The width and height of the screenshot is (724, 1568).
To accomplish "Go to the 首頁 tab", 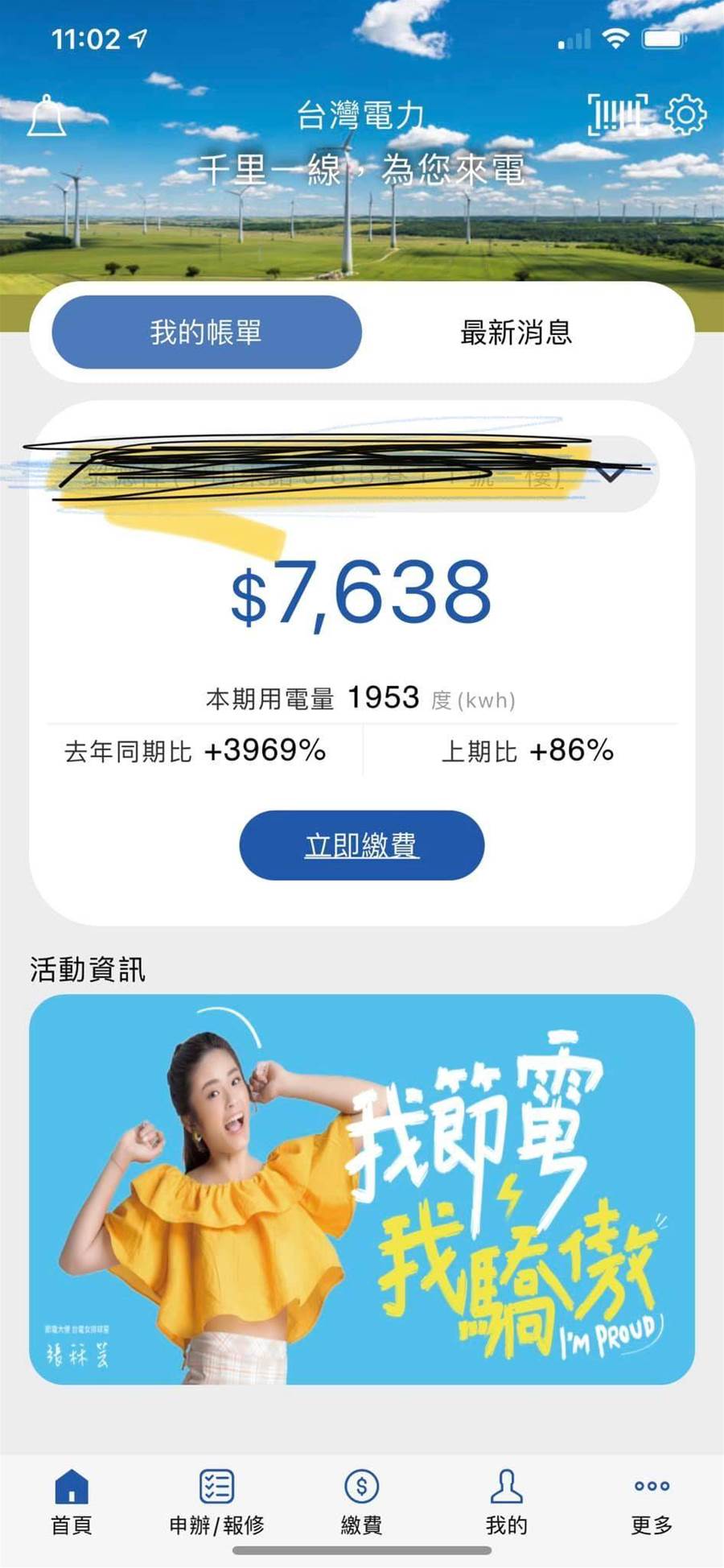I will 72,1503.
